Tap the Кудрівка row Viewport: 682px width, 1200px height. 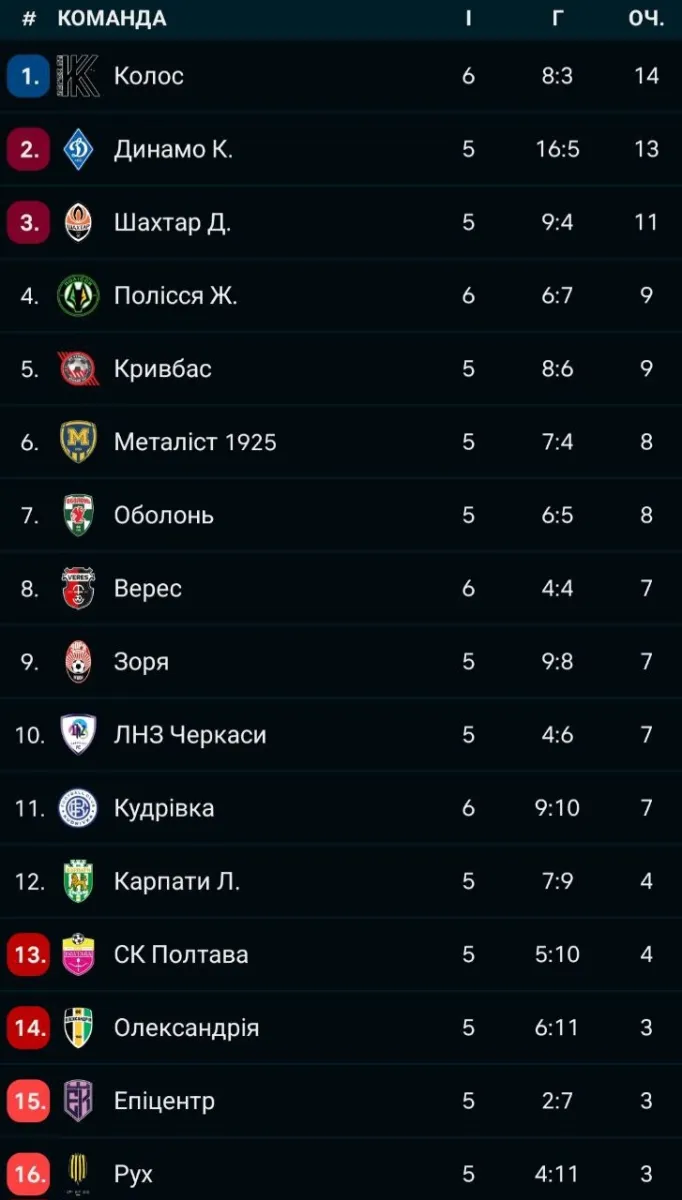click(164, 808)
